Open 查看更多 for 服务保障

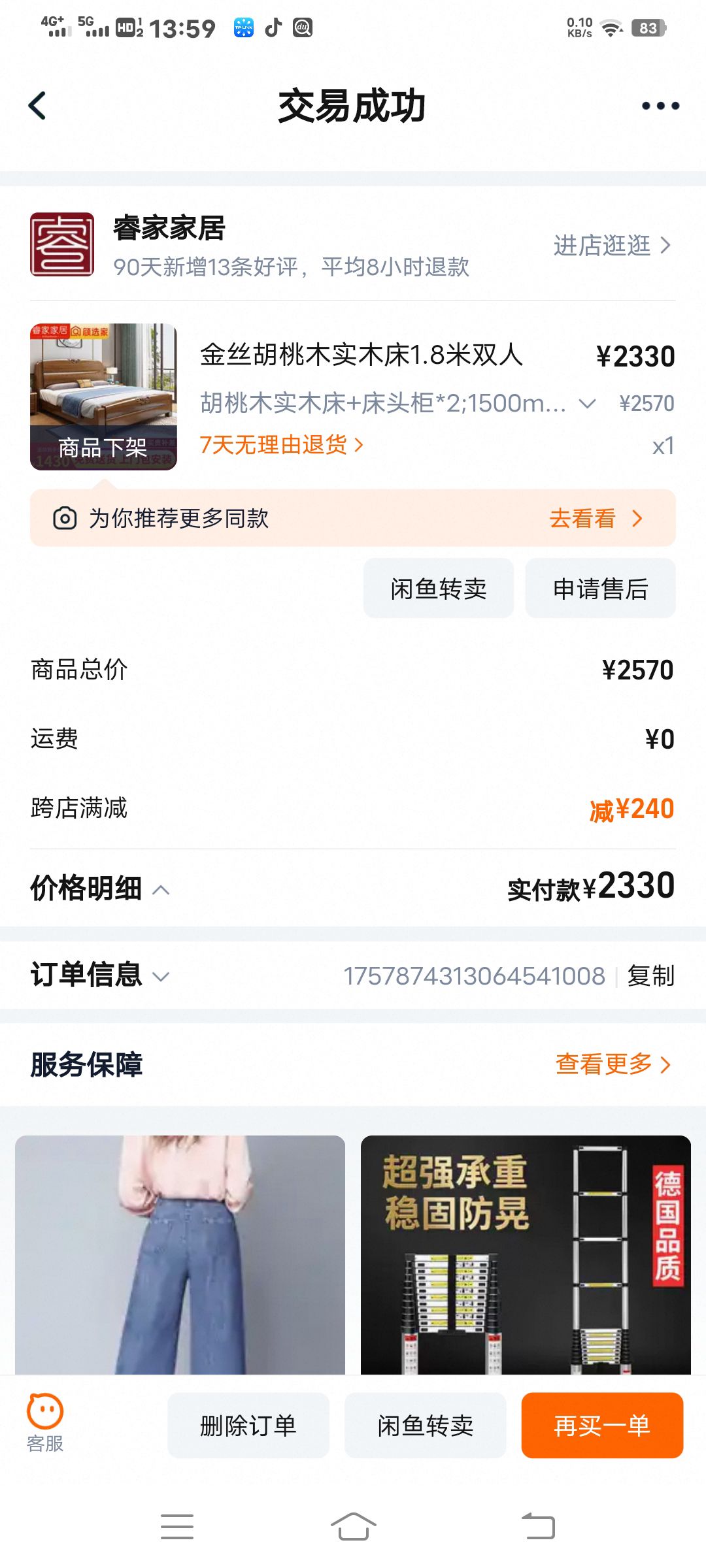click(x=613, y=1064)
